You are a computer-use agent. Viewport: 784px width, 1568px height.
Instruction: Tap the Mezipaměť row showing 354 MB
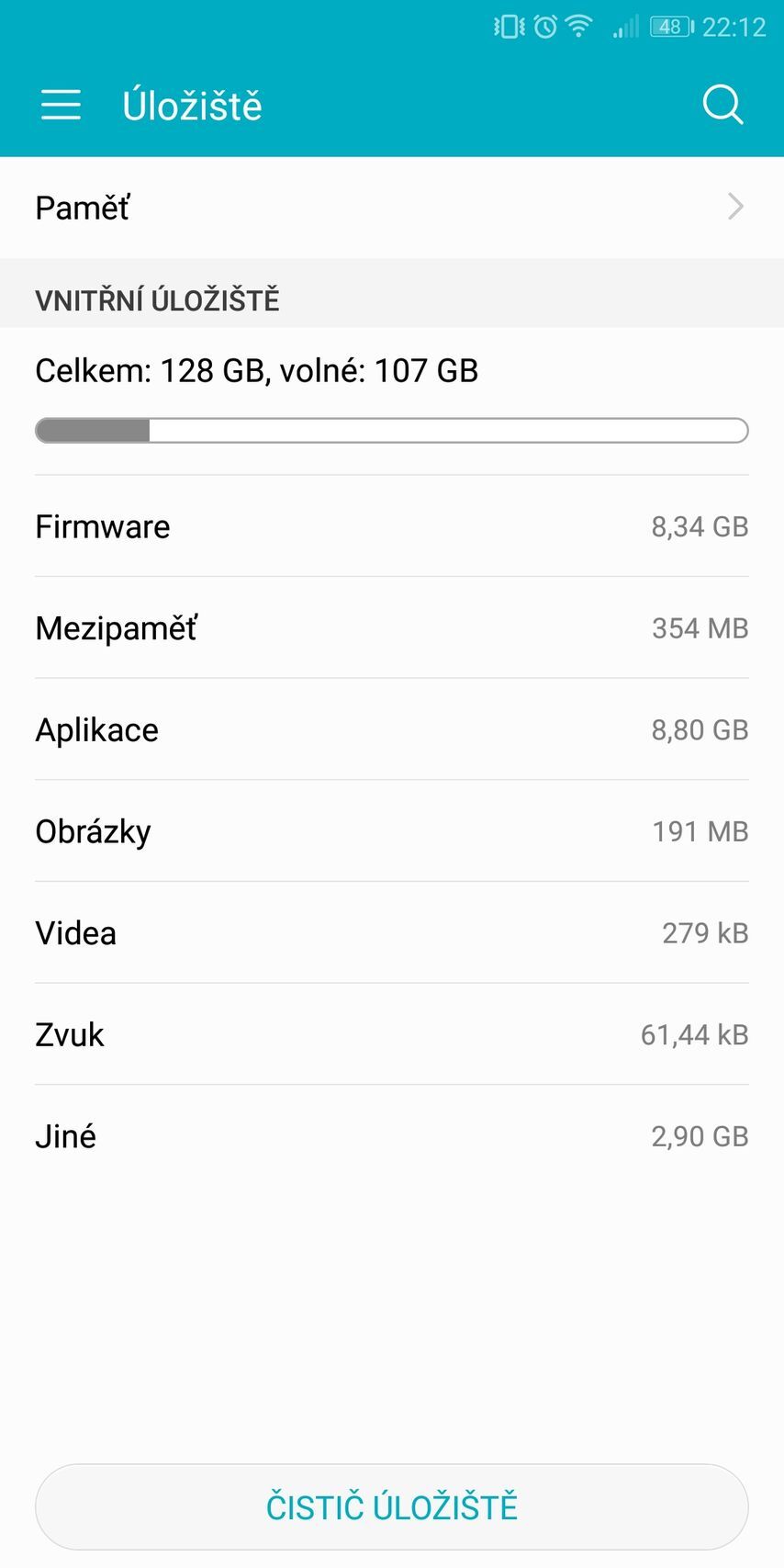[392, 627]
